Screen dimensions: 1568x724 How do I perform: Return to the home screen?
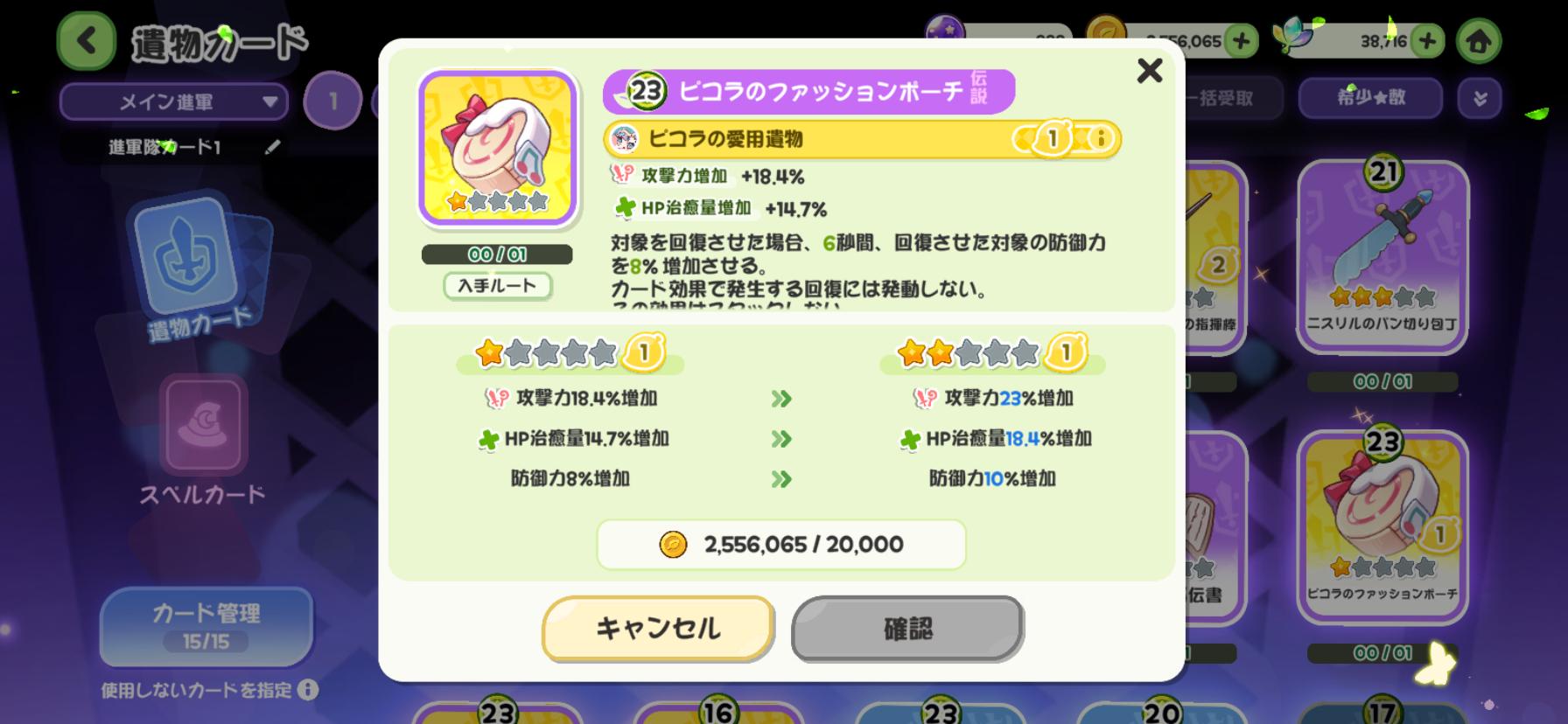coord(1478,40)
